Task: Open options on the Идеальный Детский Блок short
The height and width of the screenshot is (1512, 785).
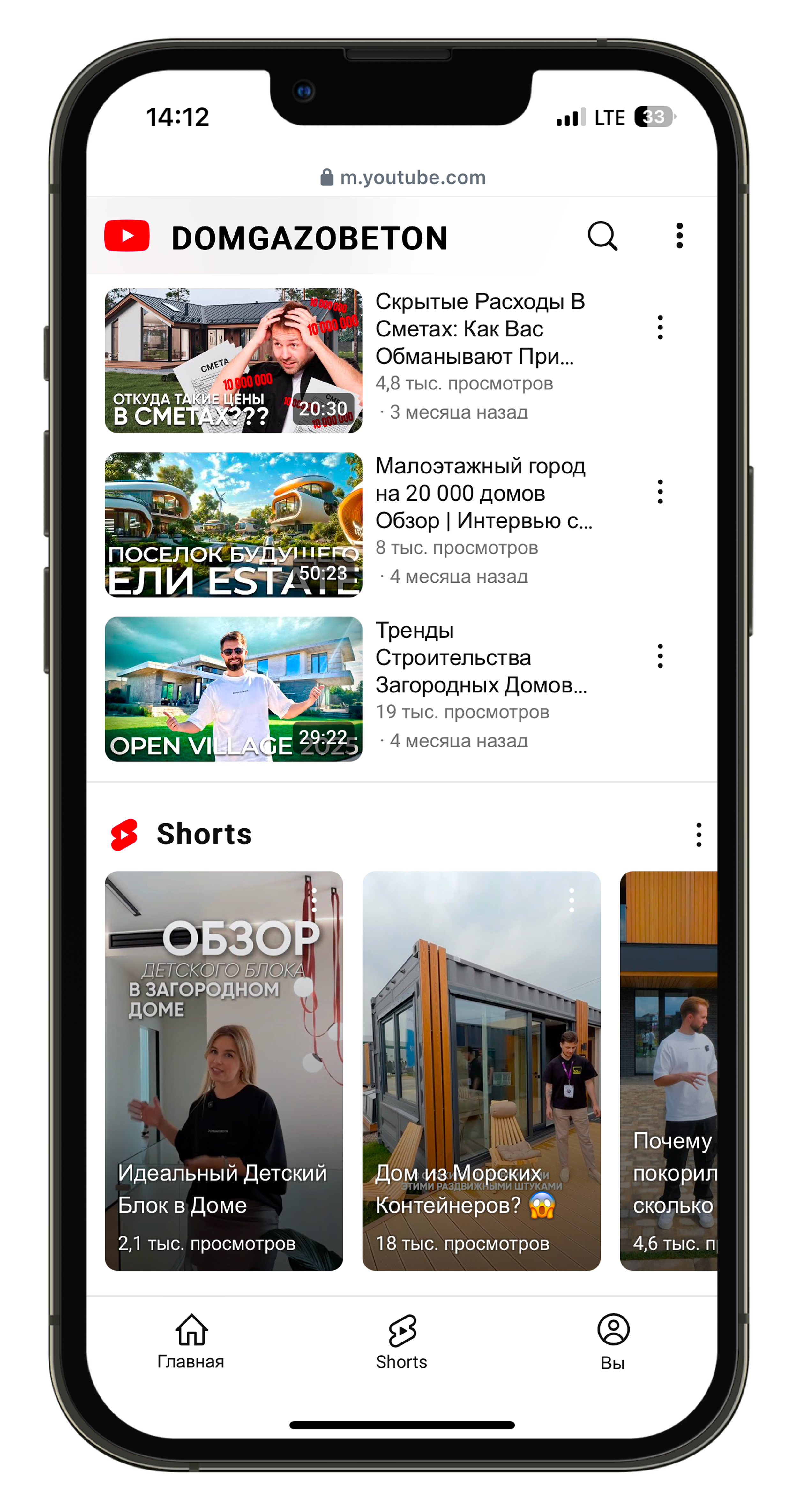Action: 314,900
